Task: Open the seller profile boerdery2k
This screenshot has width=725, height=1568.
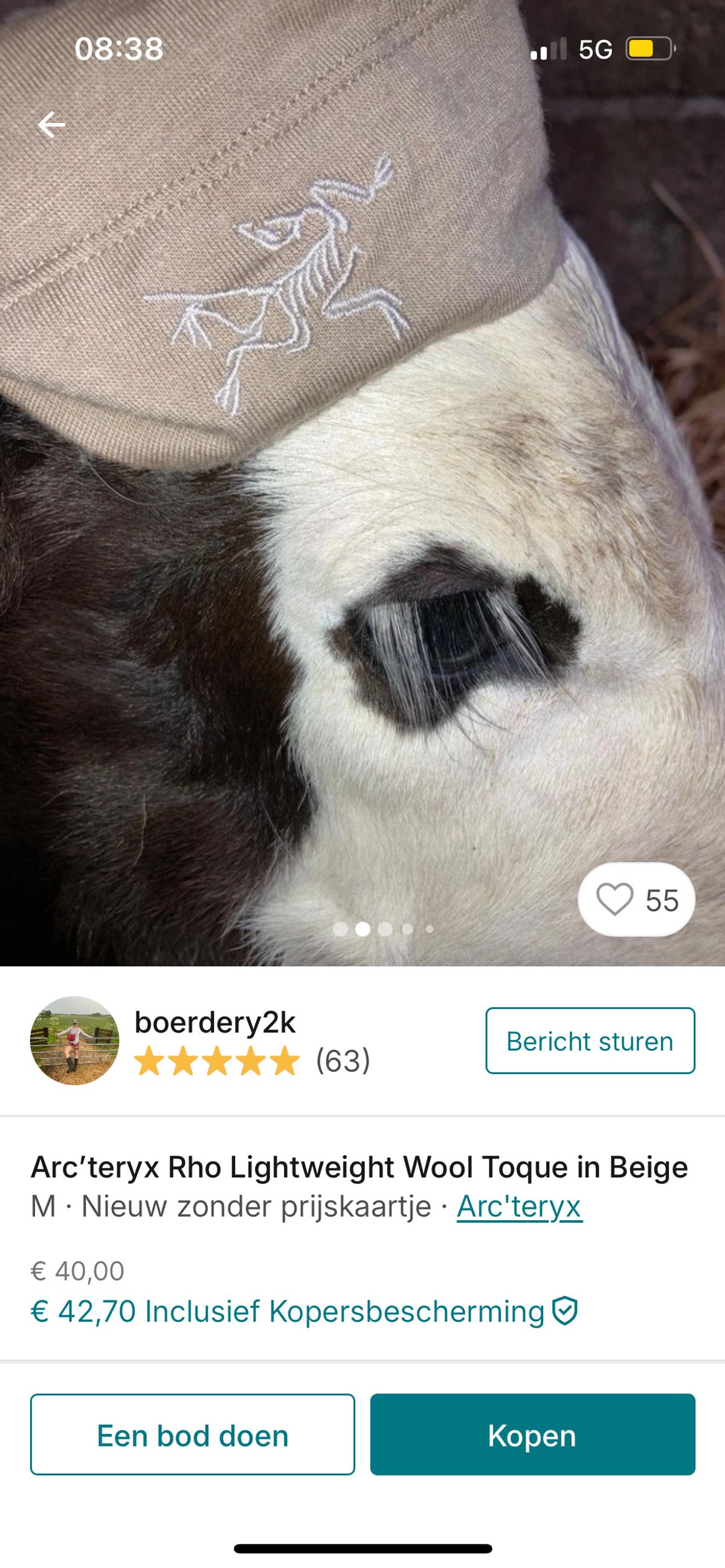Action: pos(214,1023)
